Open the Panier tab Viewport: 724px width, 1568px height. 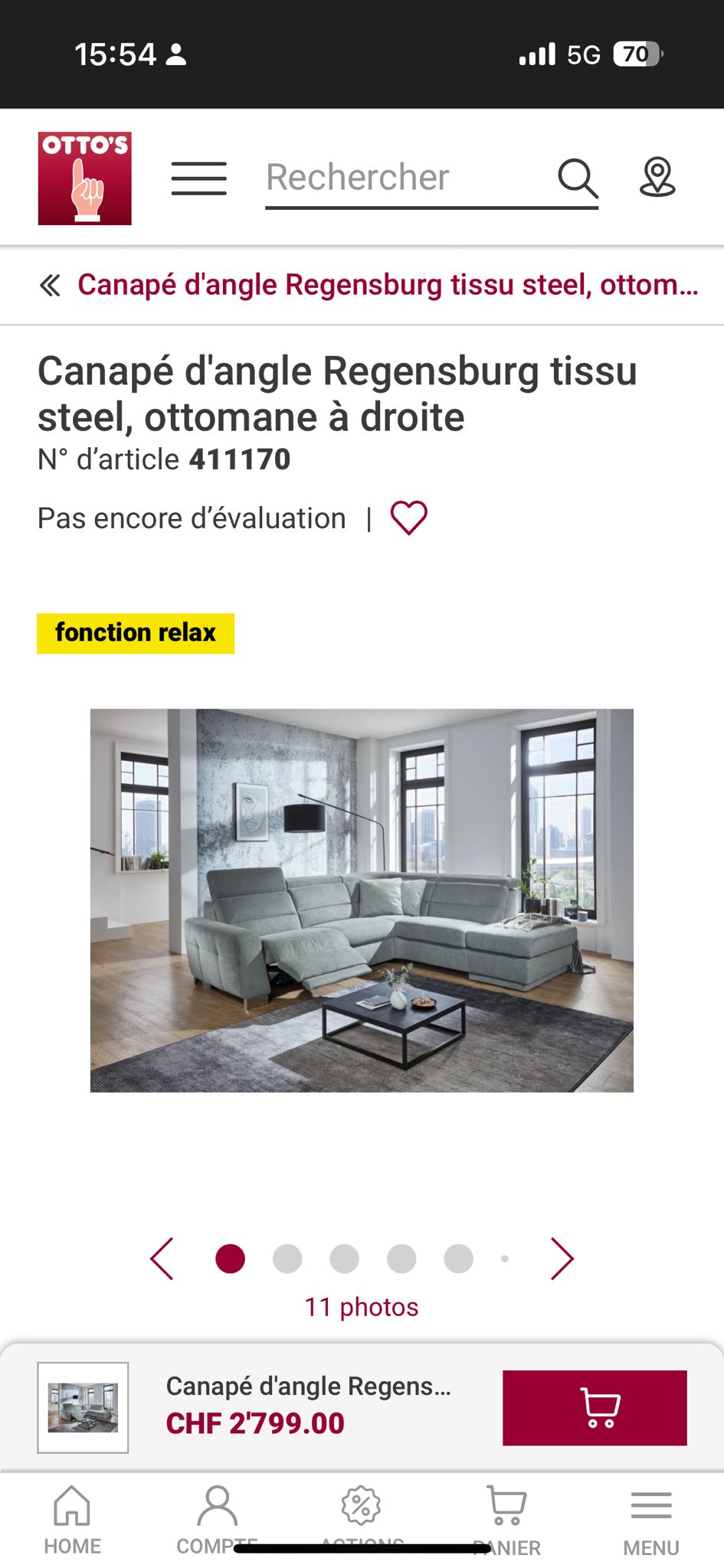pos(506,1521)
